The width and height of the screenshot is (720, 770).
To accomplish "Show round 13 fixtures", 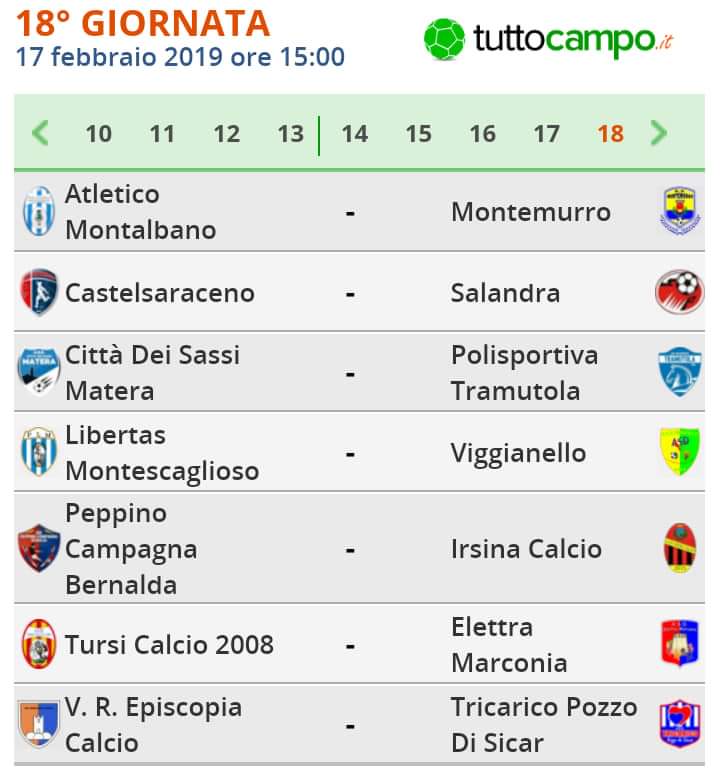I will 290,134.
